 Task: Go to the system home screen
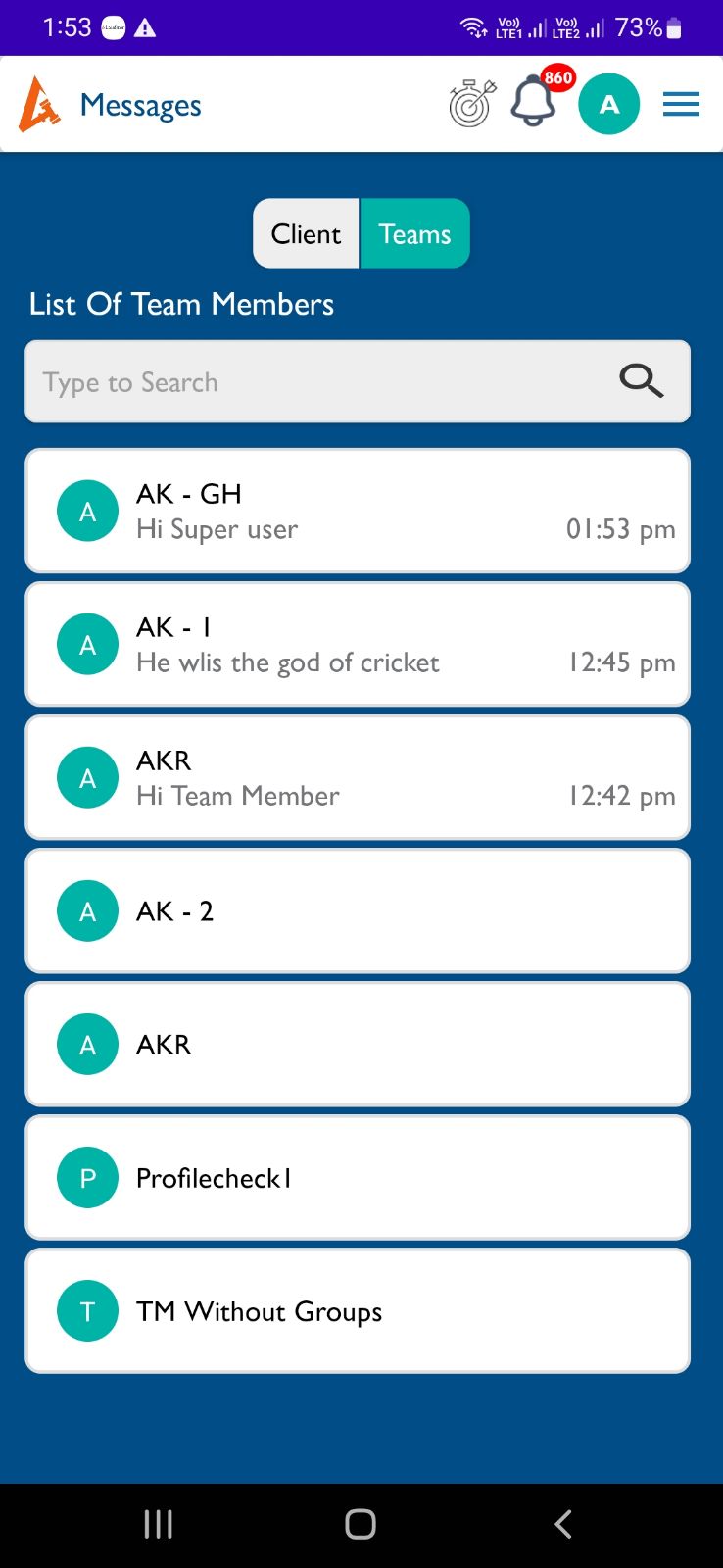point(361,1524)
